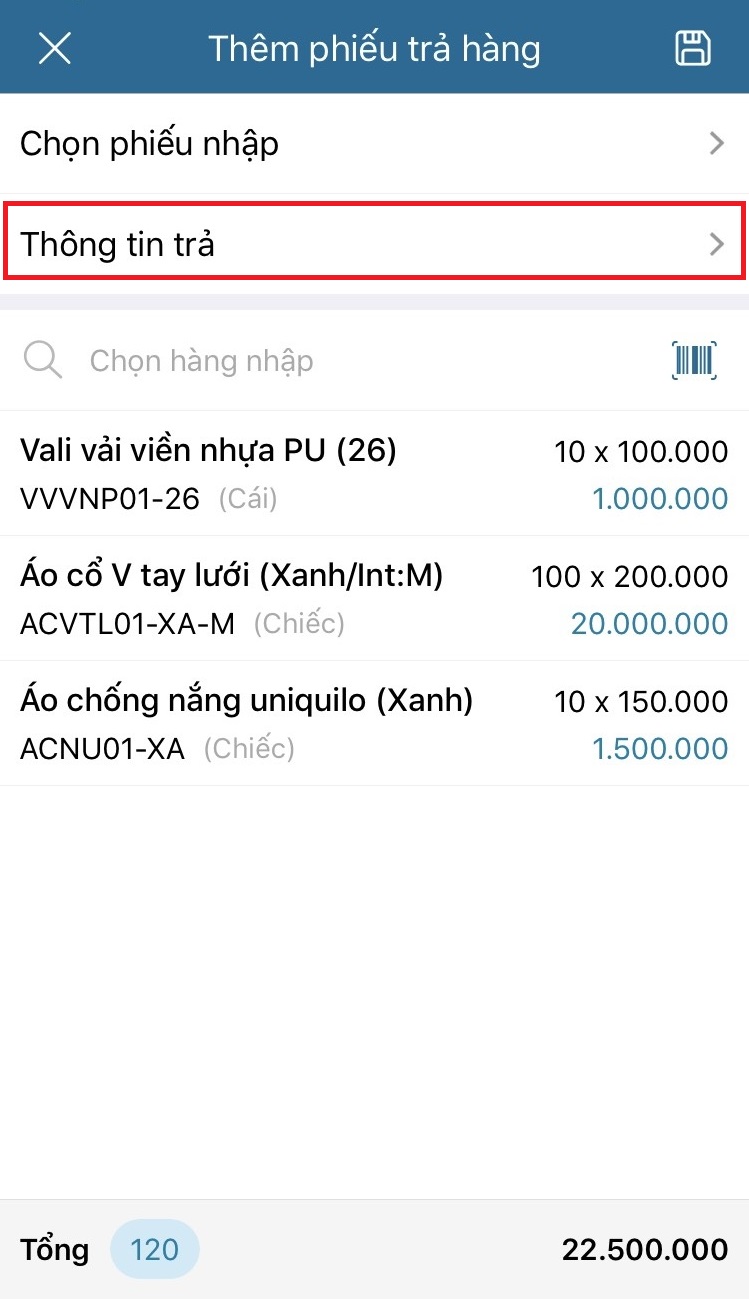Save the return slip
Viewport: 749px width, 1299px height.
tap(693, 48)
